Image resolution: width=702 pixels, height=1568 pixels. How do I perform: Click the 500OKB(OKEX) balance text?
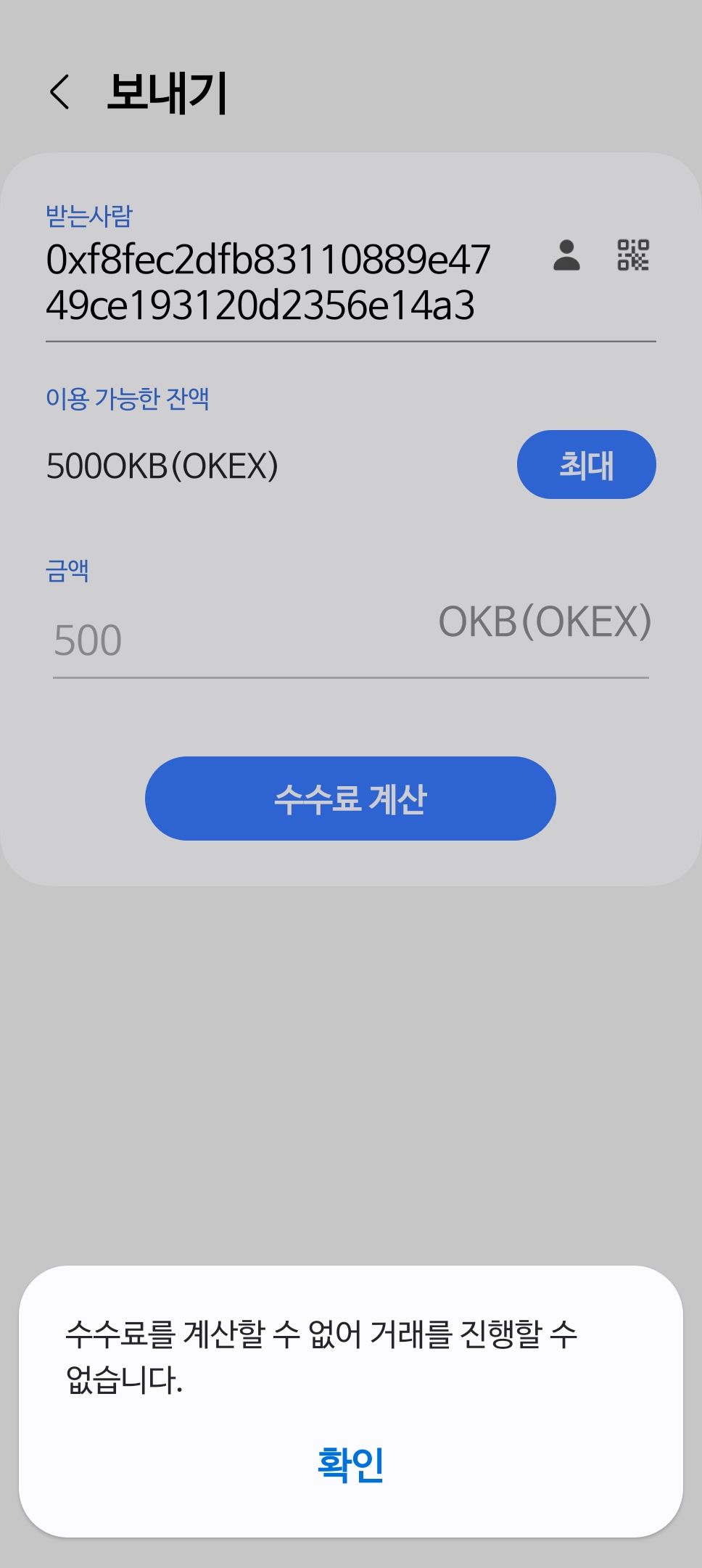tap(163, 464)
